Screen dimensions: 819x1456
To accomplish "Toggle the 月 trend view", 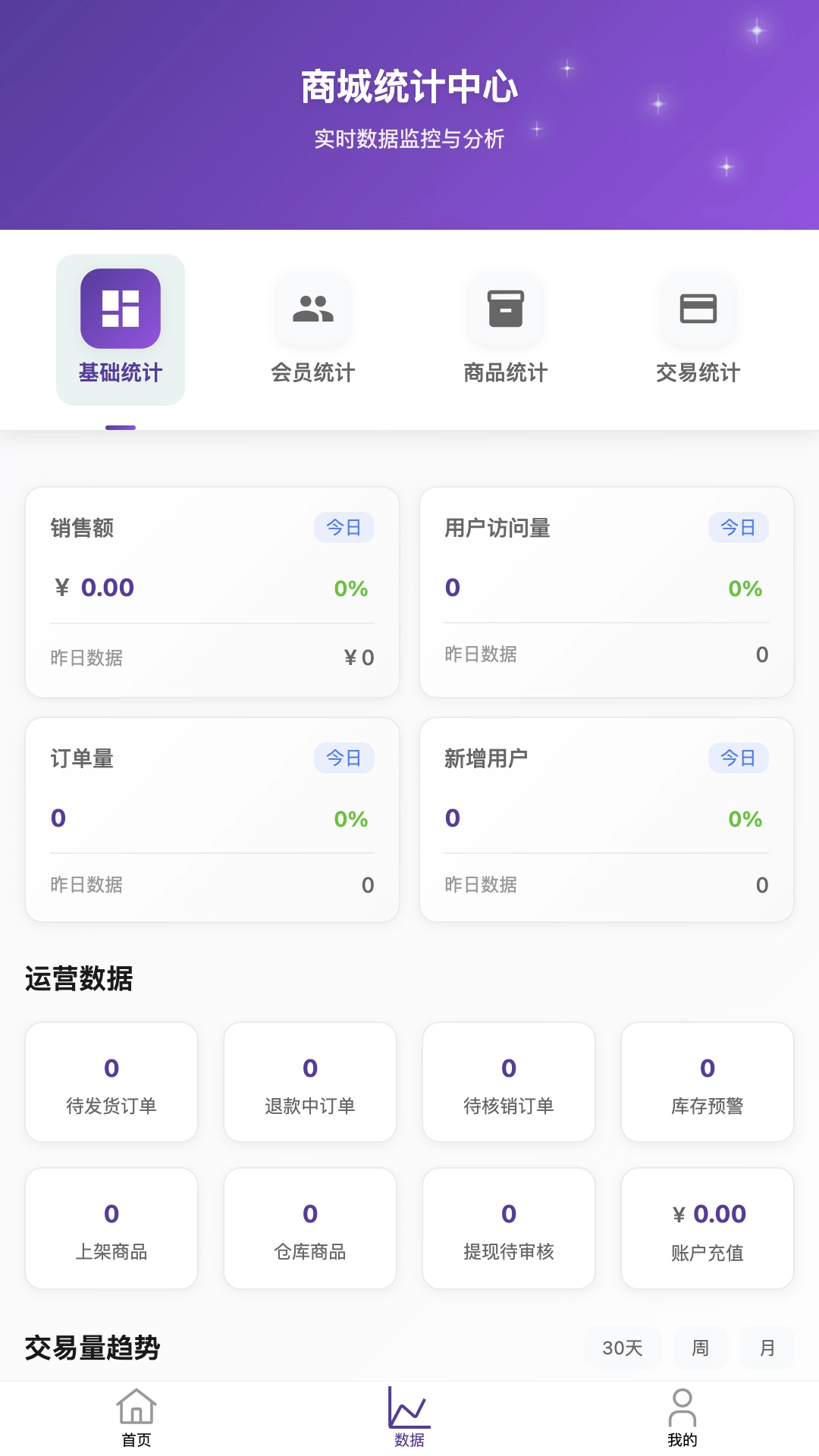I will (x=767, y=1348).
